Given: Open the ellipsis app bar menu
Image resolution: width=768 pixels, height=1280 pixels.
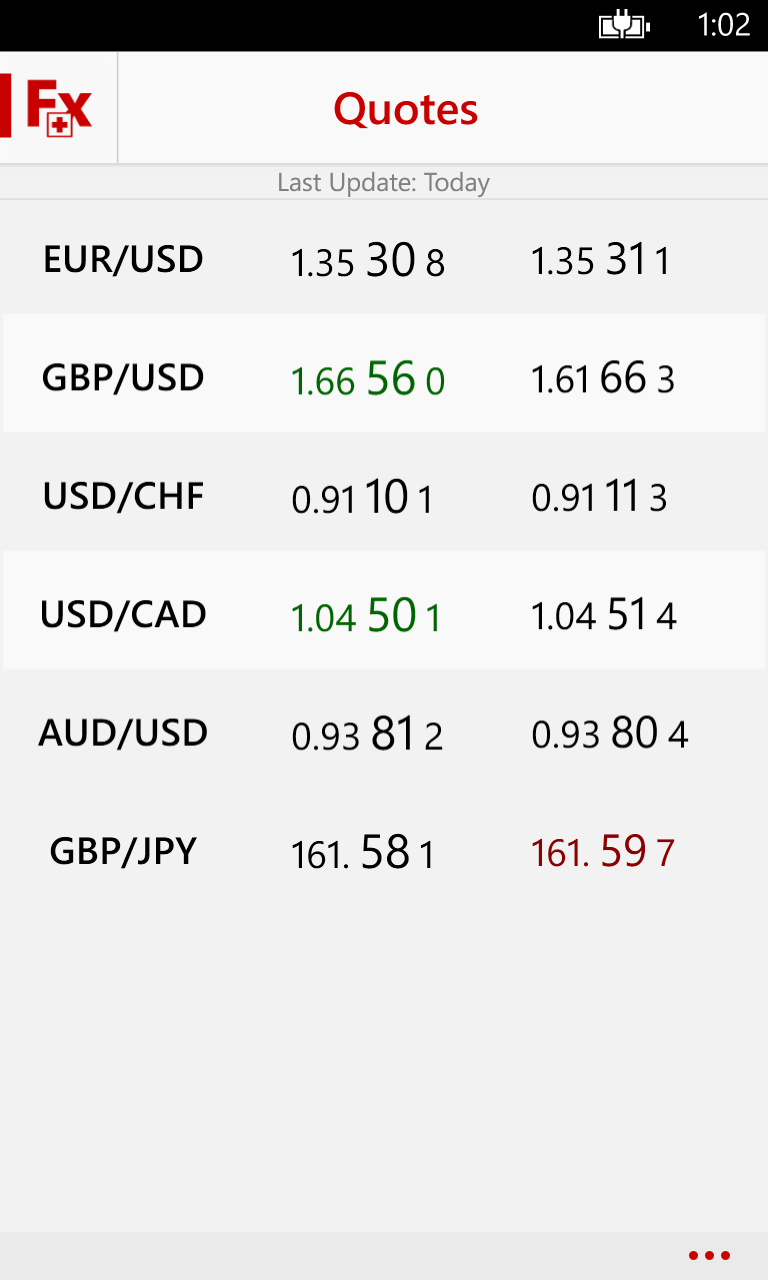Looking at the screenshot, I should click(708, 1254).
